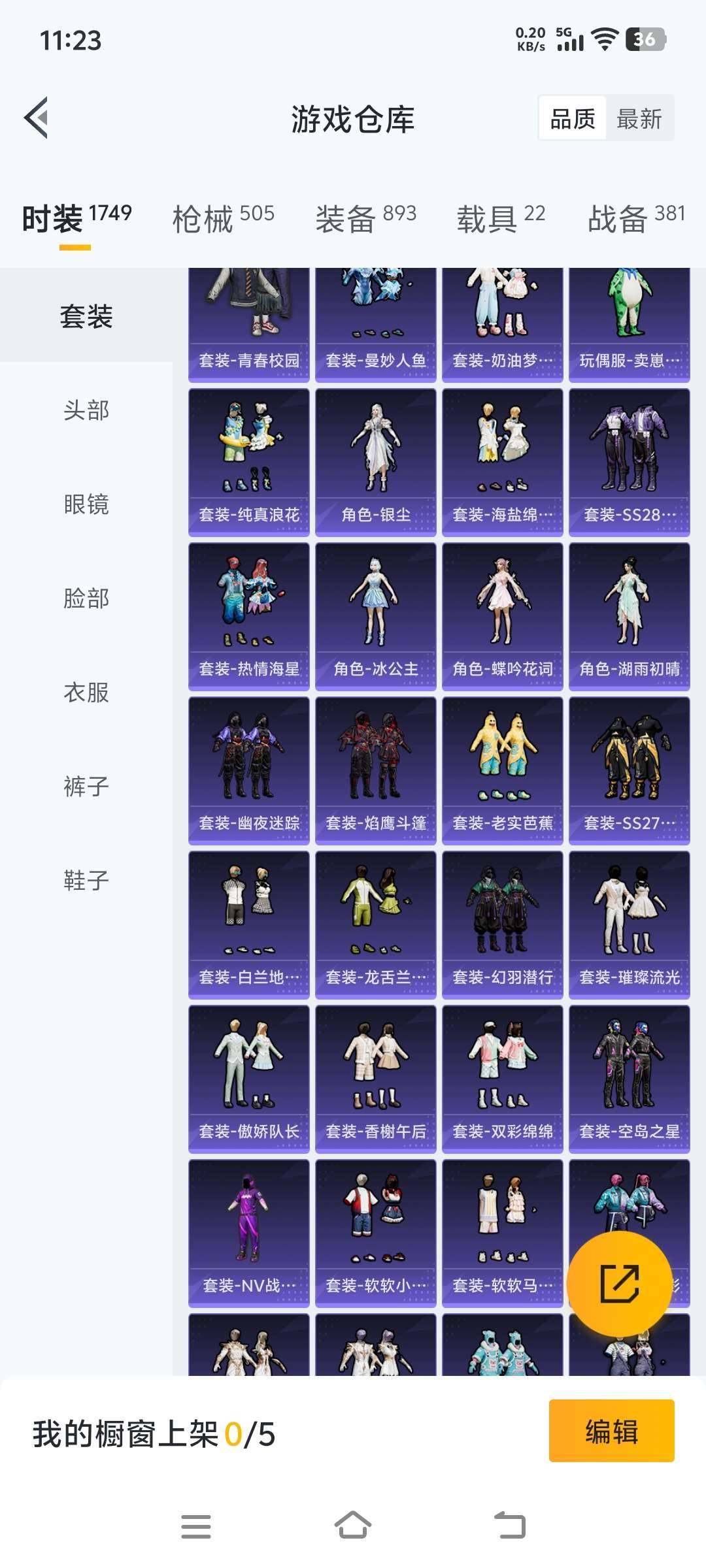This screenshot has width=706, height=1568.
Task: Select the 鞋子 category
Action: pyautogui.click(x=86, y=881)
